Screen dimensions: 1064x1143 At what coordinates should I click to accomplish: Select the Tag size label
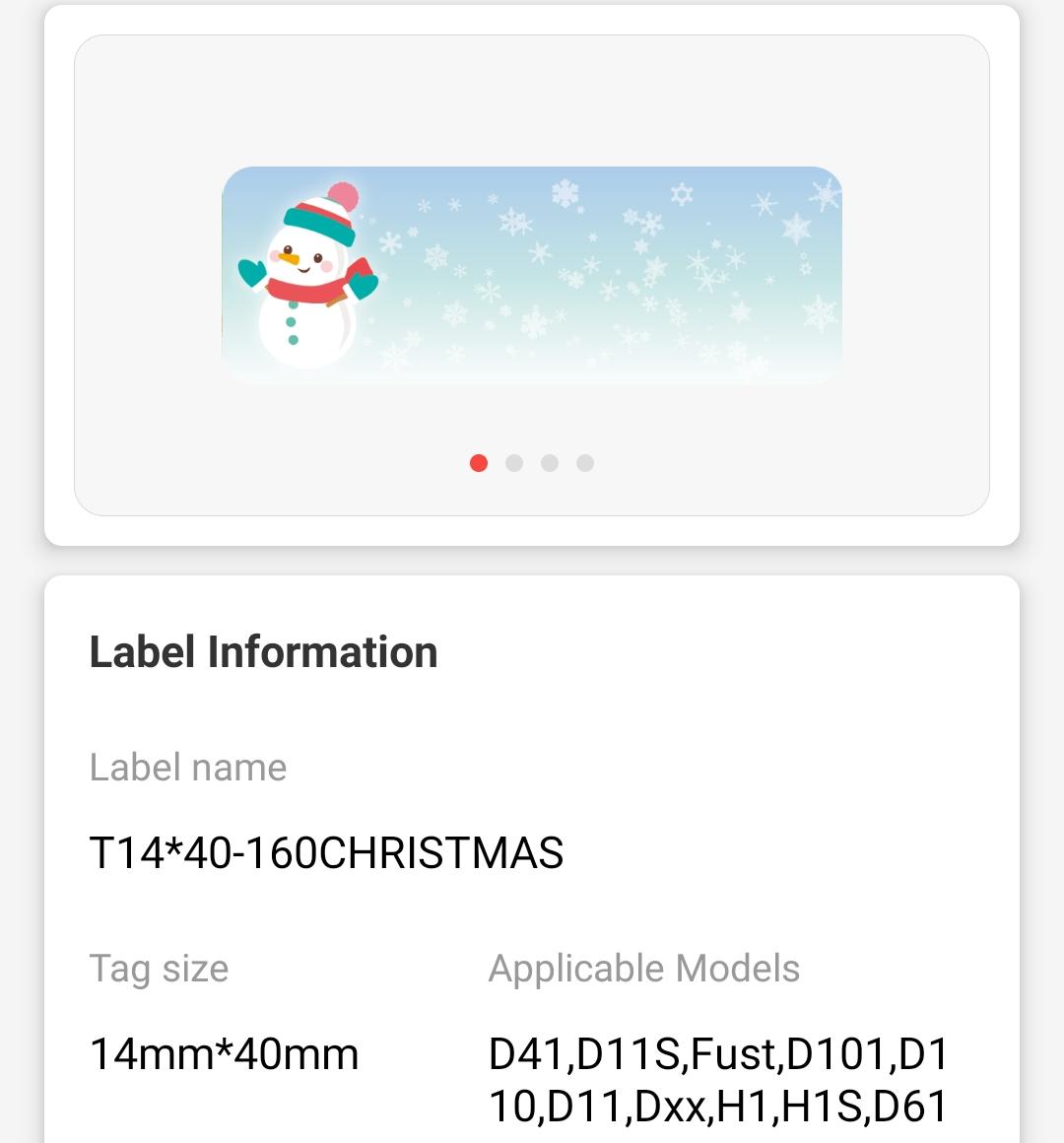pyautogui.click(x=159, y=969)
